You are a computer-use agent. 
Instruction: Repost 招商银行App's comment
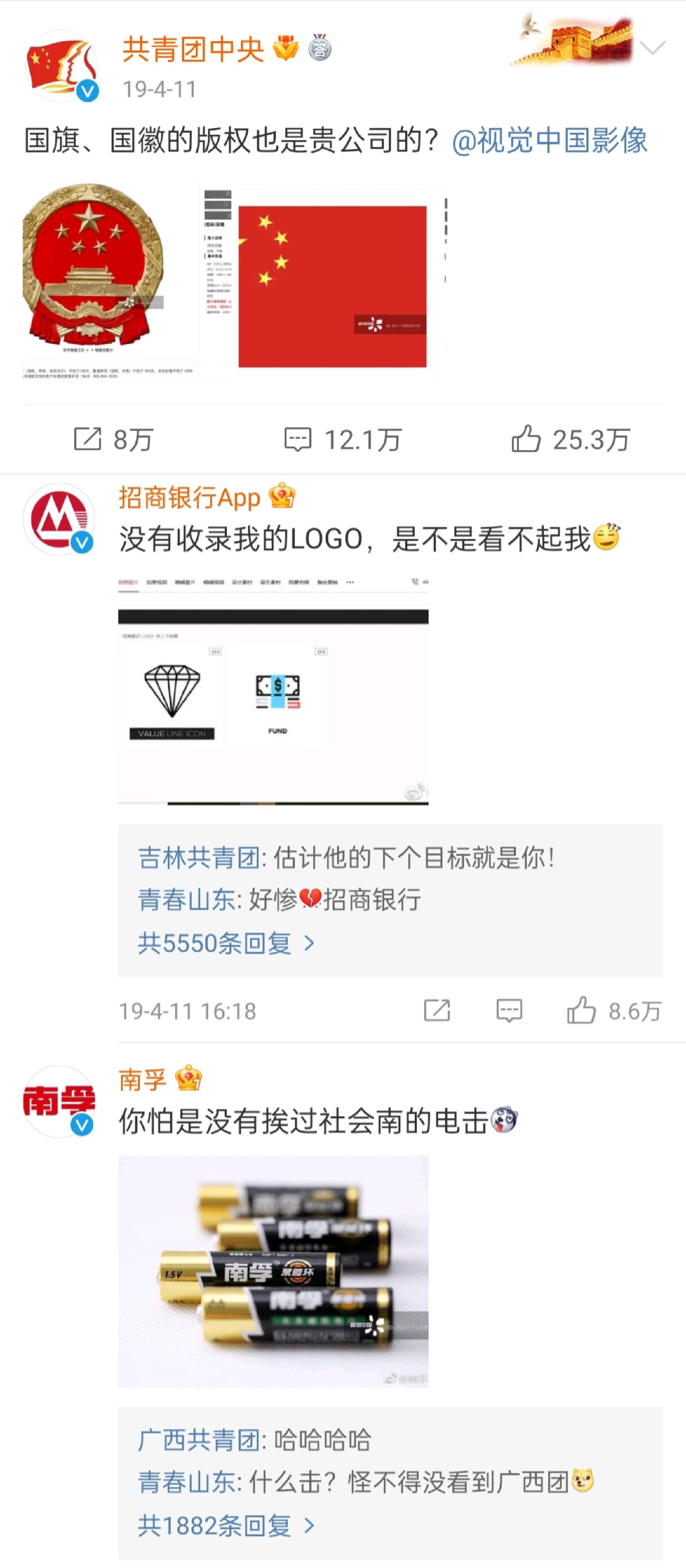(437, 1010)
